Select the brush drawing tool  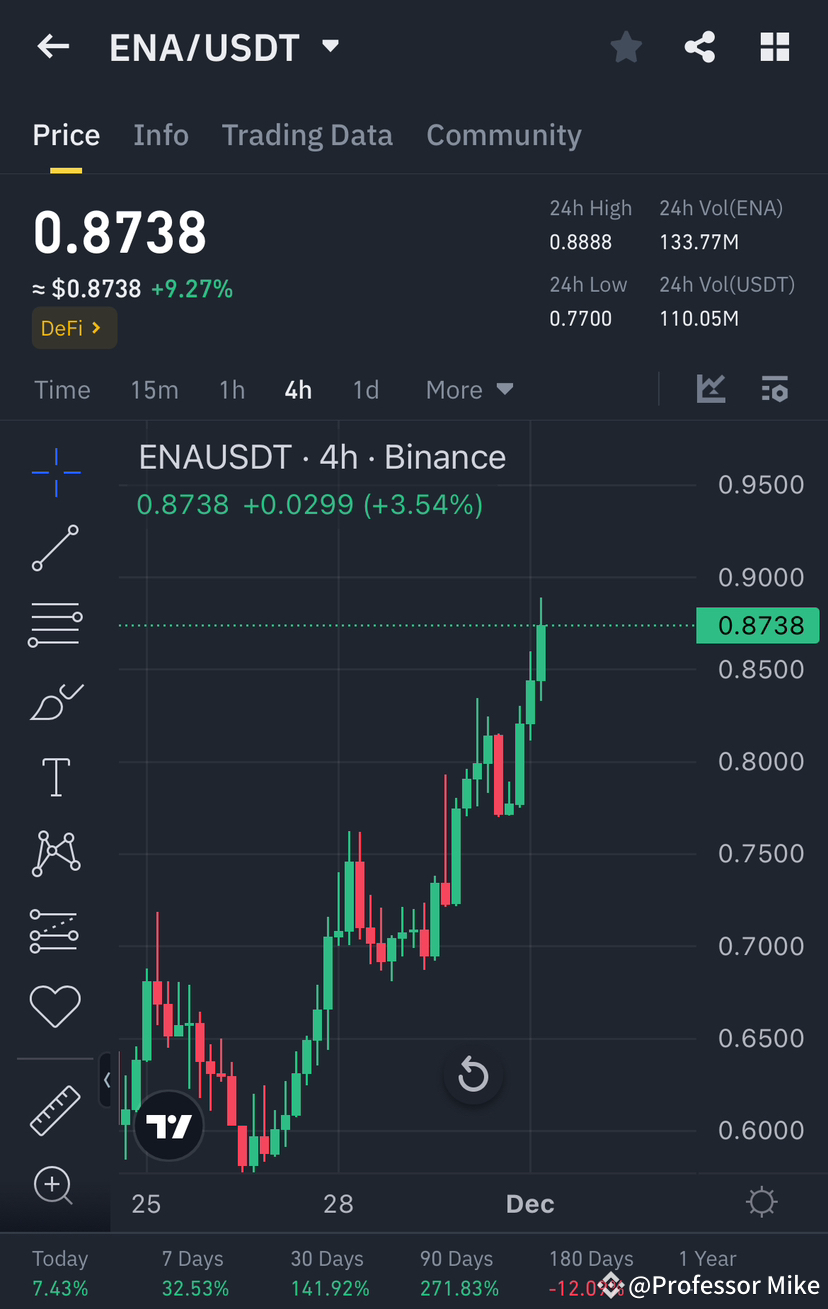coord(55,701)
